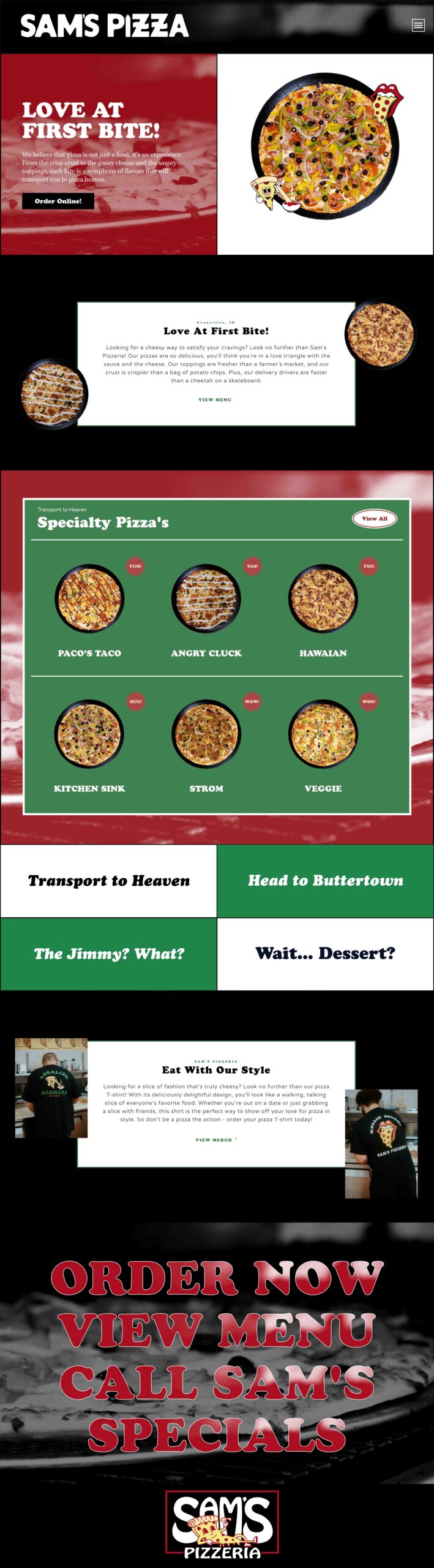The width and height of the screenshot is (434, 1568).
Task: Open the large red VIEW MENU link
Action: tap(217, 1330)
